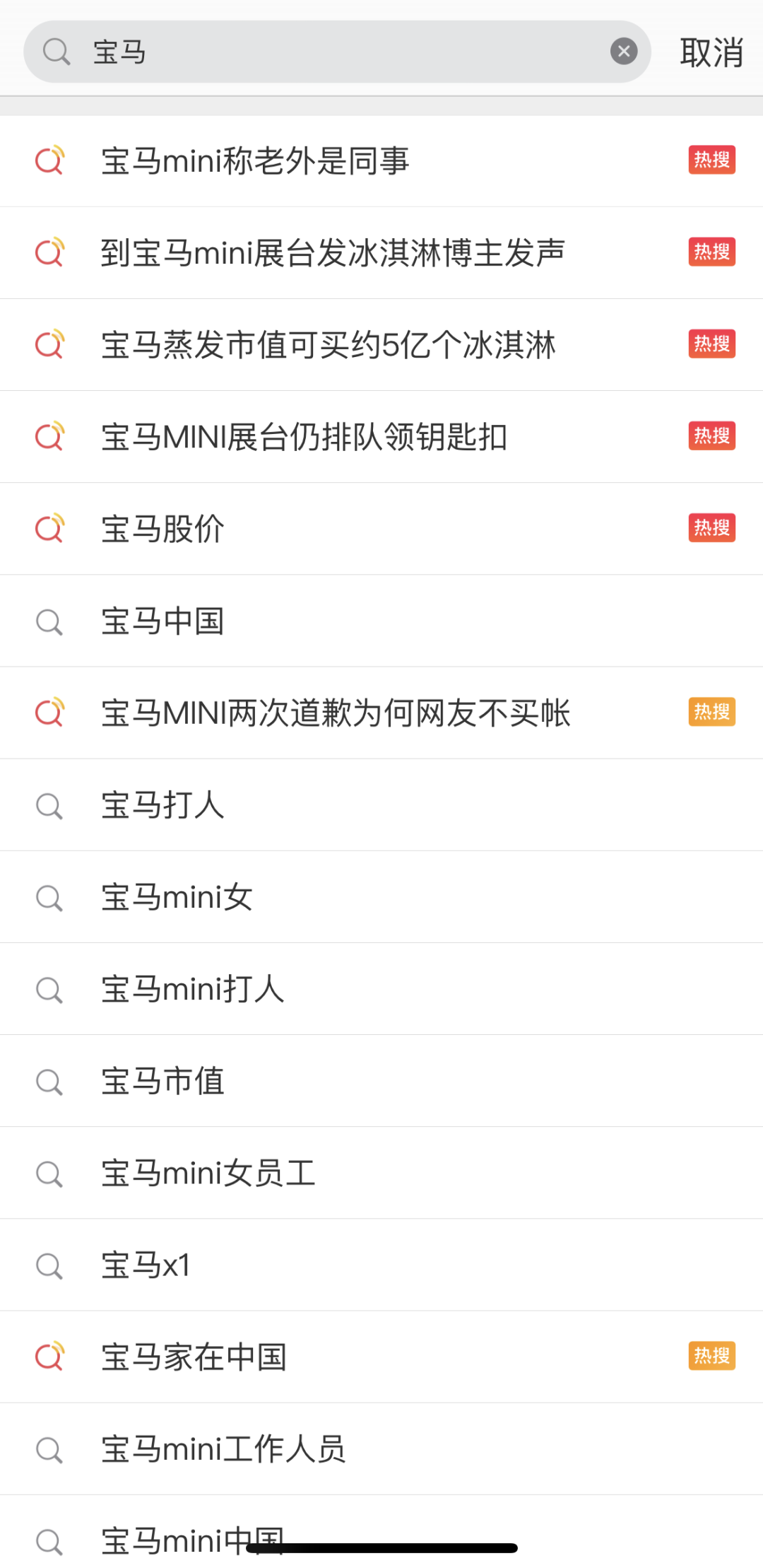Screen dimensions: 763x1568
Task: Choose the 宝马mini女 suggestion
Action: click(x=177, y=897)
